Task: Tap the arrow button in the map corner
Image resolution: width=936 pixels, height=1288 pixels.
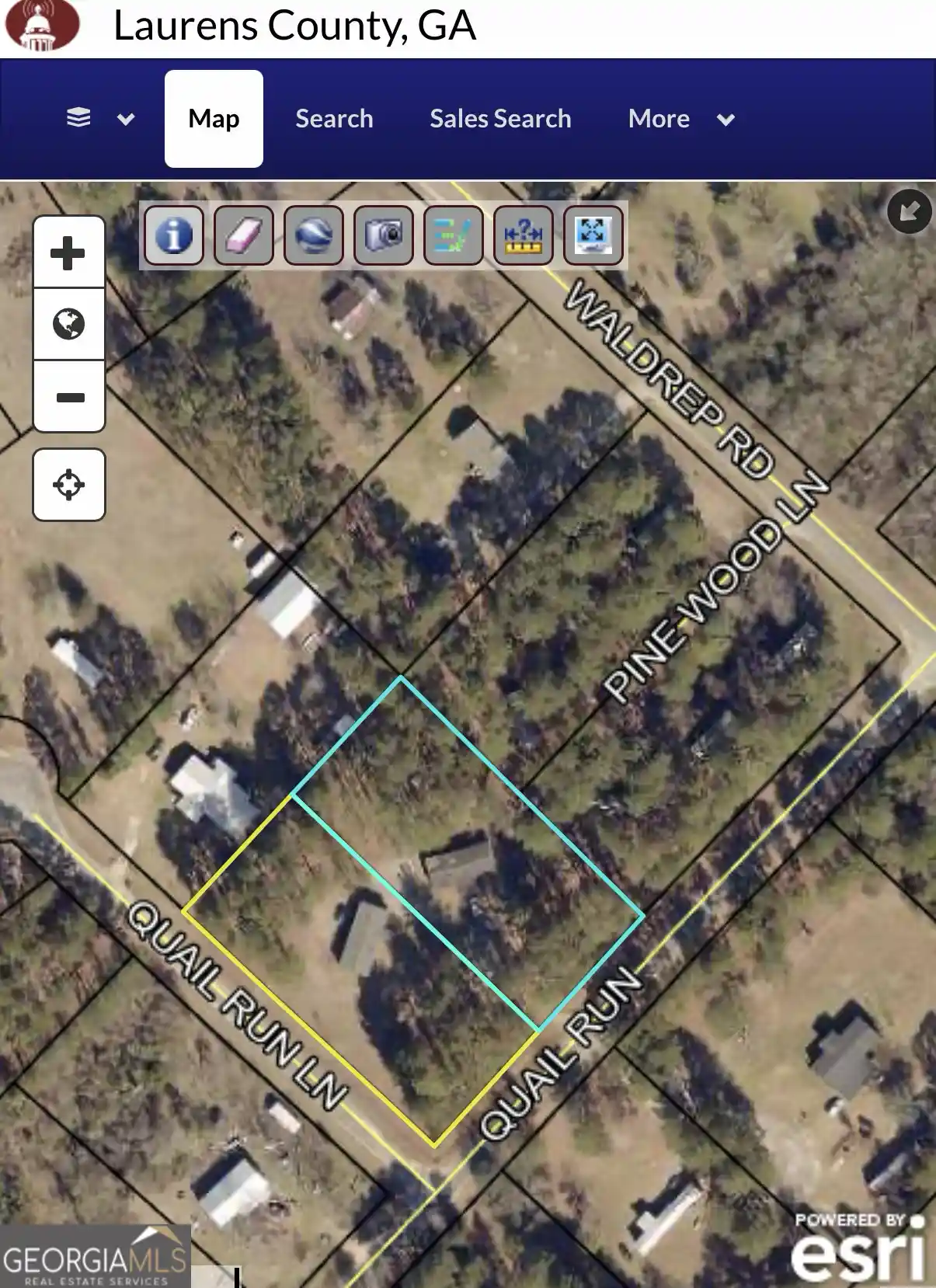Action: point(910,211)
